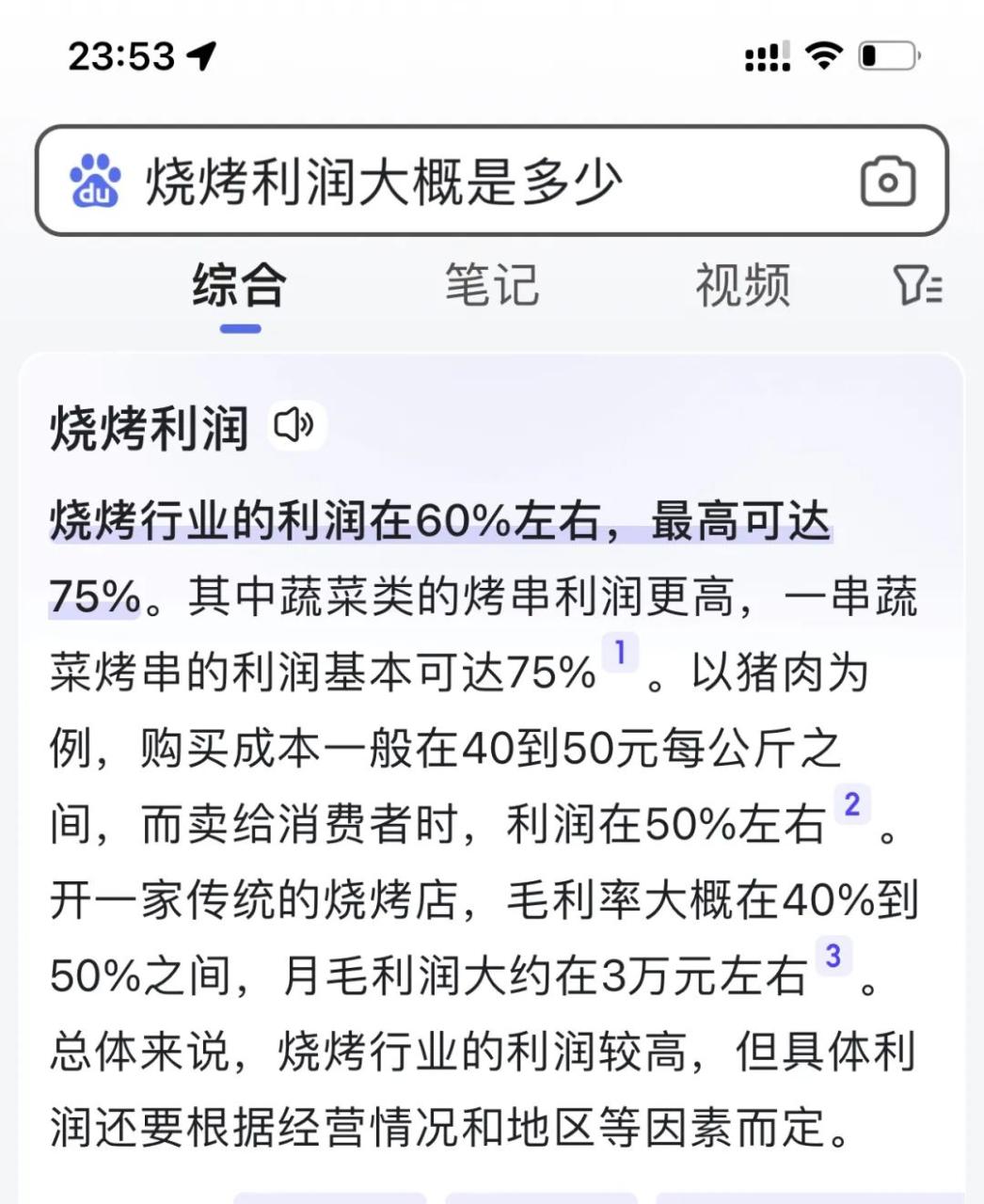Screen dimensions: 984x1204
Task: Switch to the 视频 tab
Action: point(742,285)
